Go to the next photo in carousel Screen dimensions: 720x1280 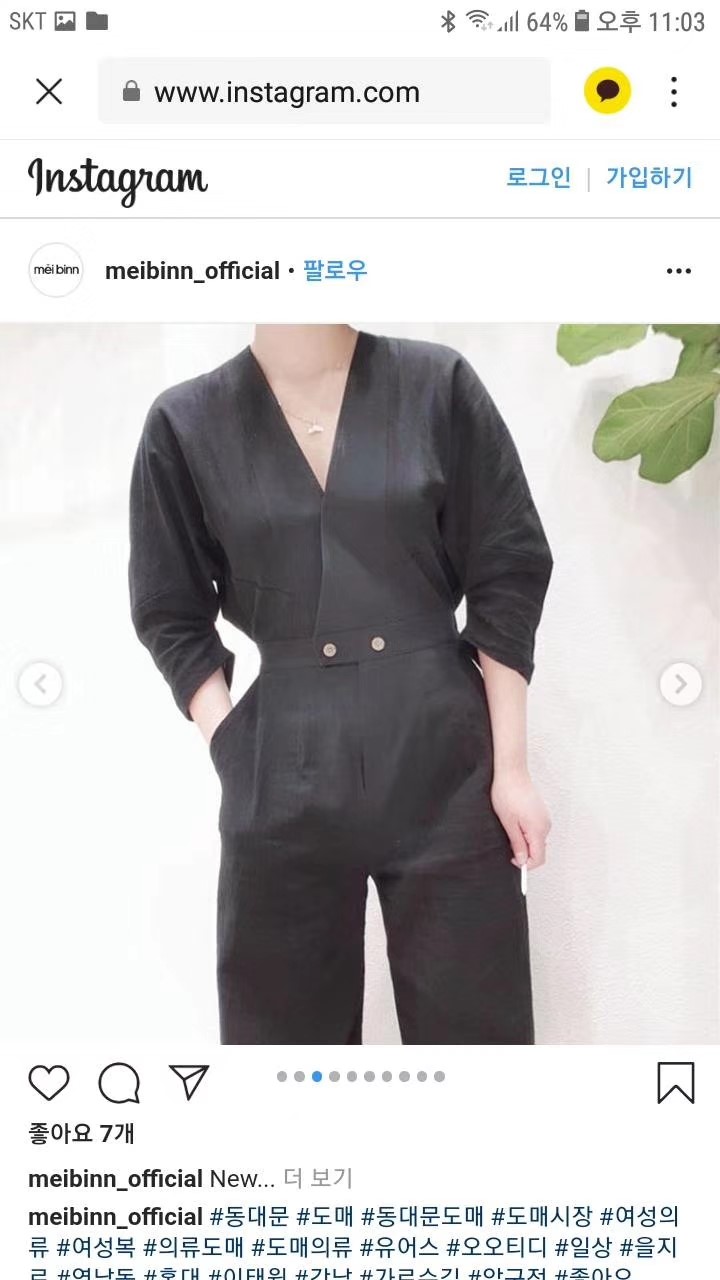coord(680,684)
